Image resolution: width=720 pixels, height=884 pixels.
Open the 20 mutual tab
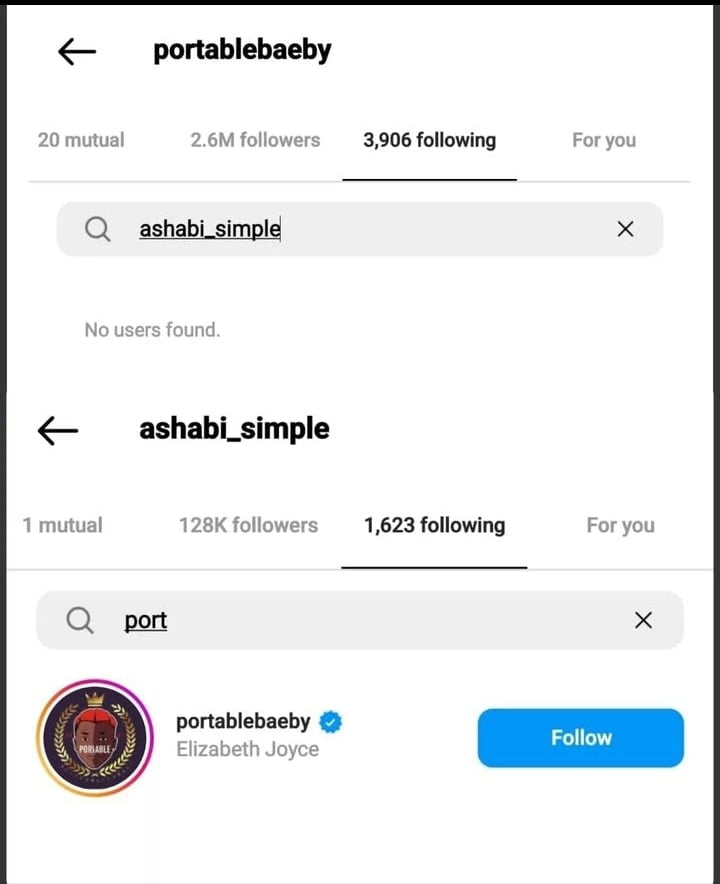coord(80,140)
